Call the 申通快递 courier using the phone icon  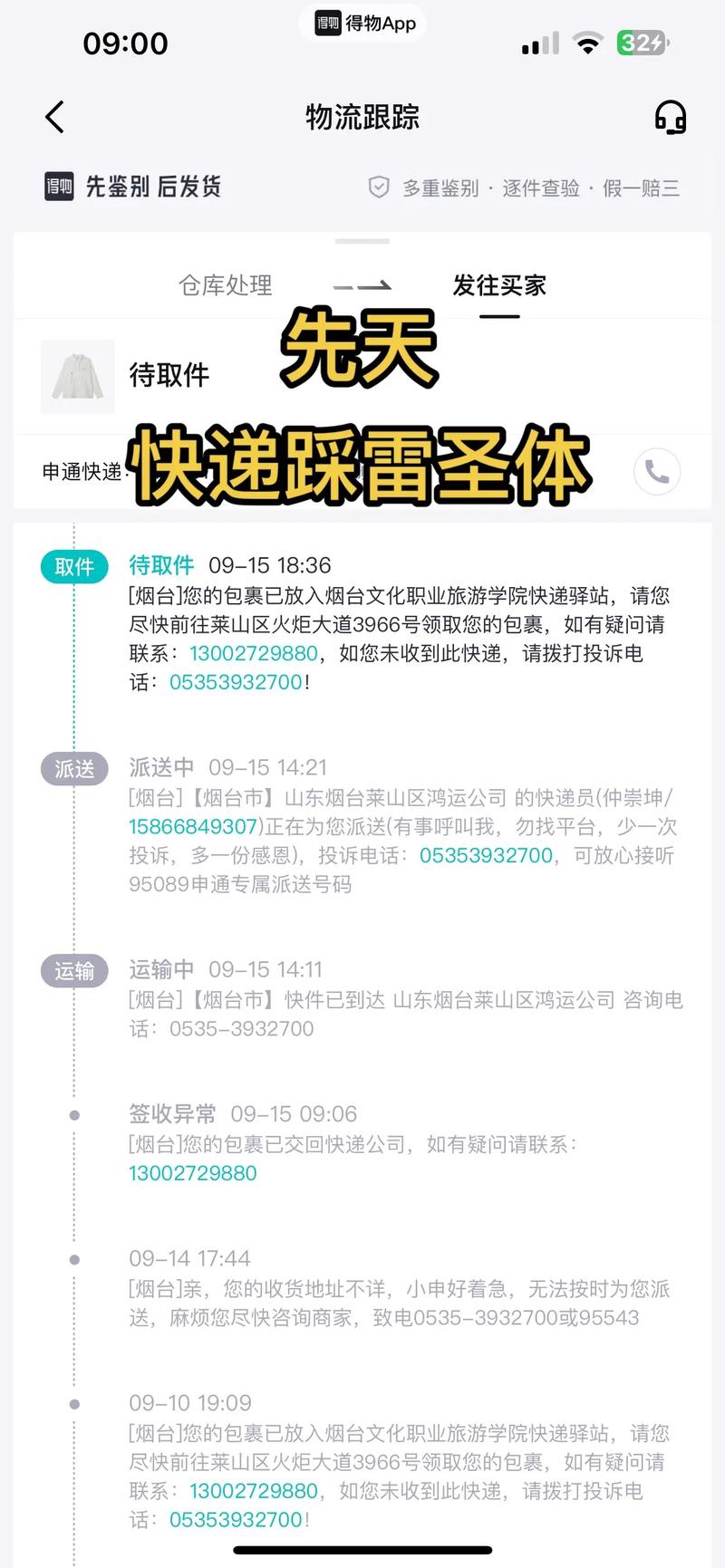[655, 471]
